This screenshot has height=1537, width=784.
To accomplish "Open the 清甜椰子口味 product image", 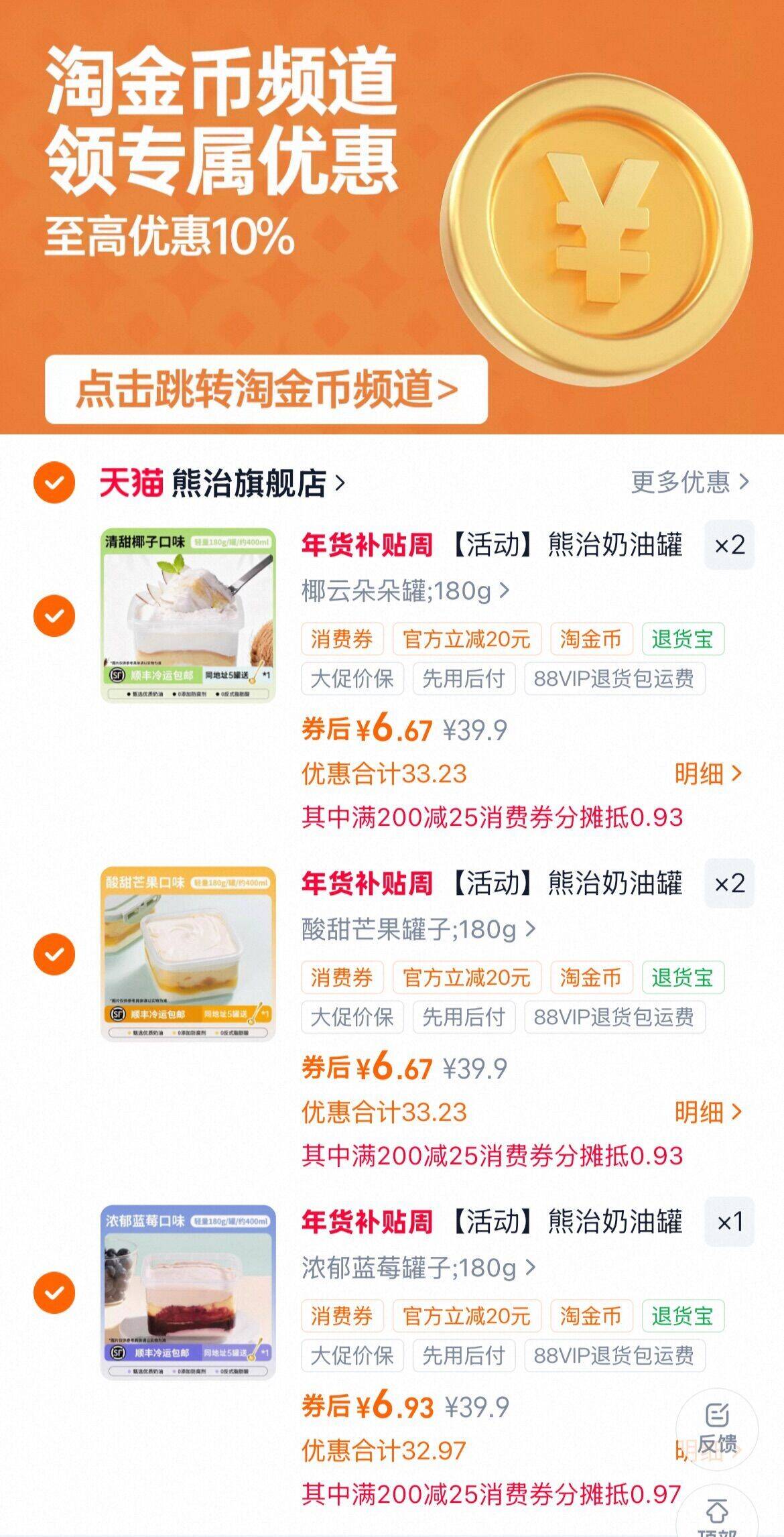I will tap(188, 615).
